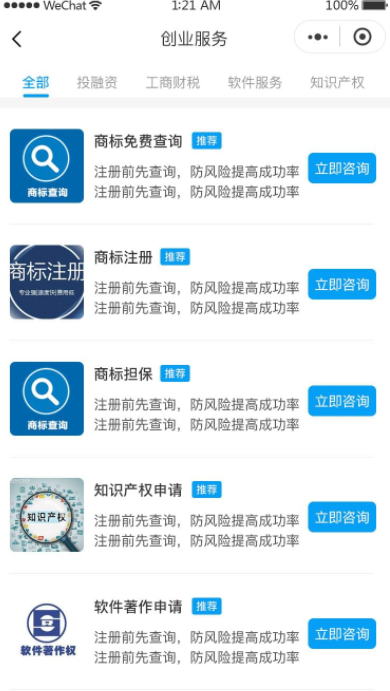Close the mini program with the circle icon
390x691 pixels.
click(362, 37)
